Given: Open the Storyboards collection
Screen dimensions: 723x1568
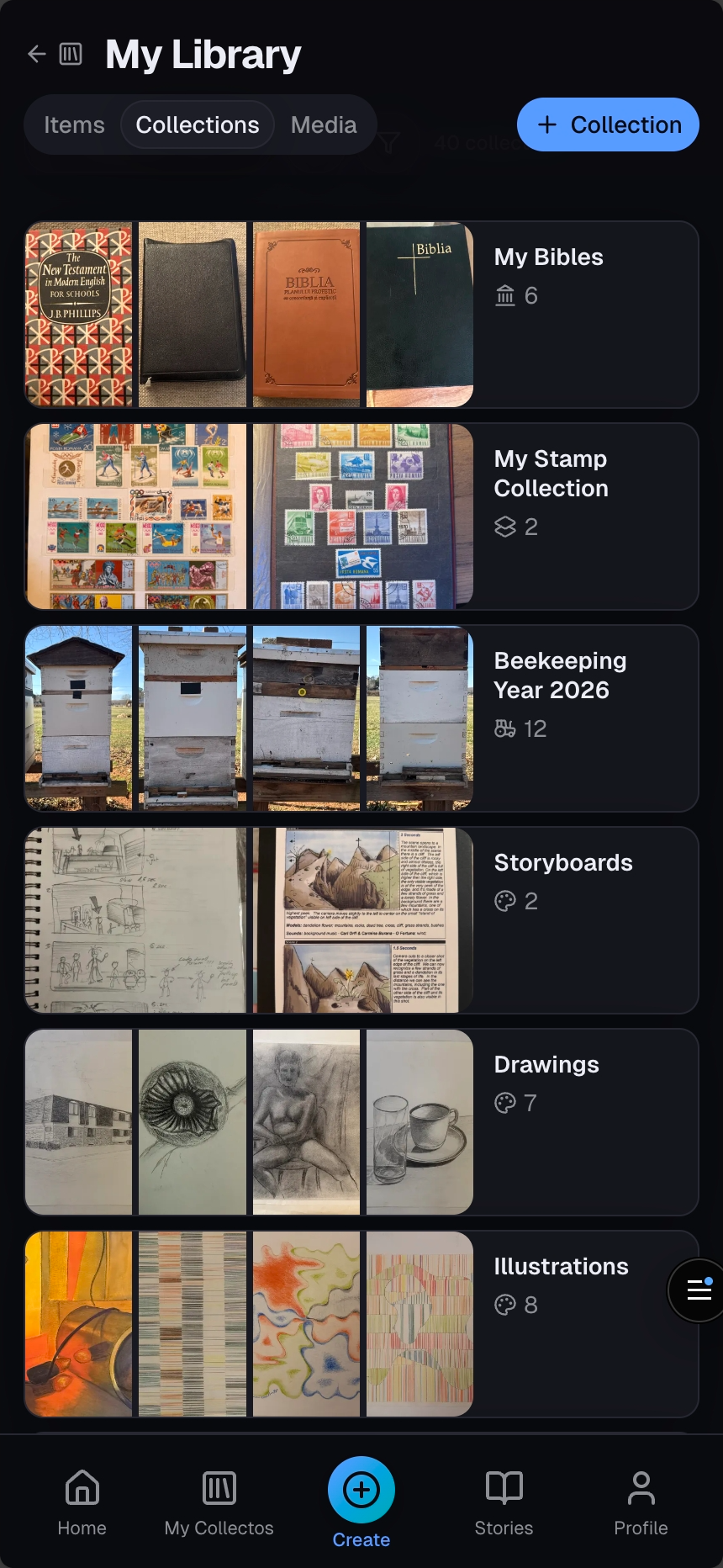Looking at the screenshot, I should pos(563,863).
